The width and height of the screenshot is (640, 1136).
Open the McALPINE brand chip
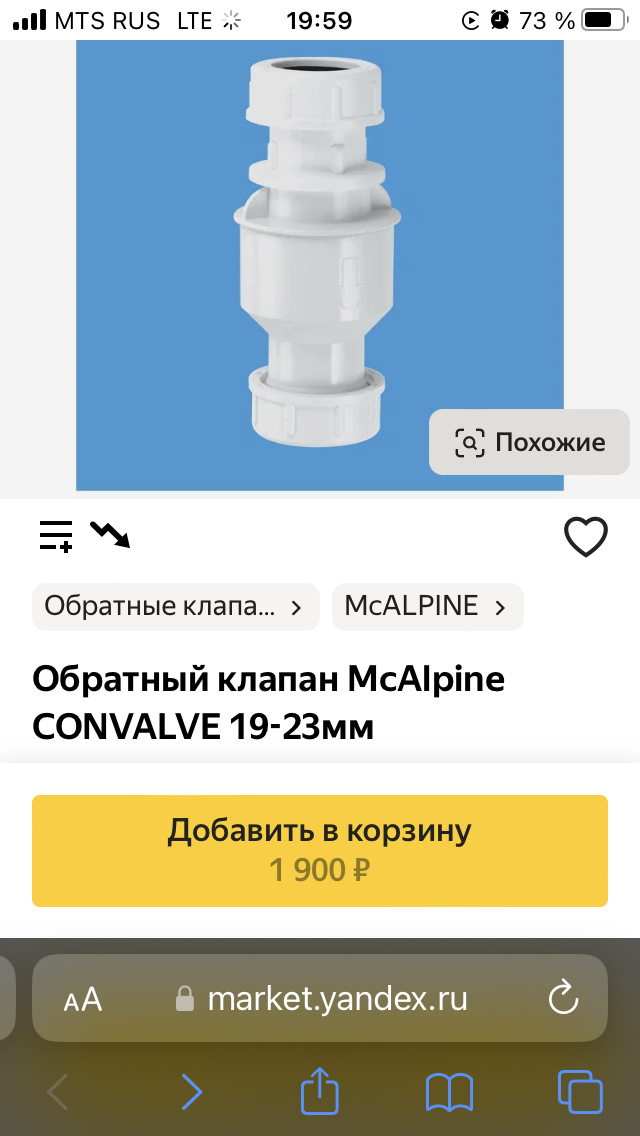click(x=427, y=606)
